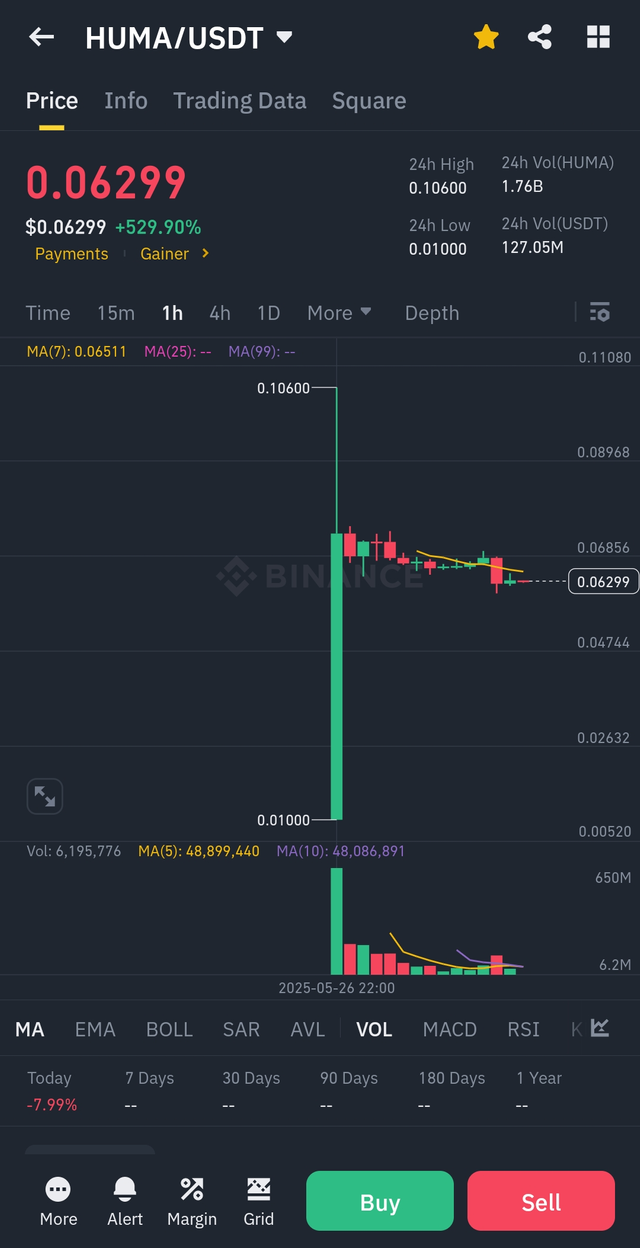Expand chart to full screen

click(45, 796)
